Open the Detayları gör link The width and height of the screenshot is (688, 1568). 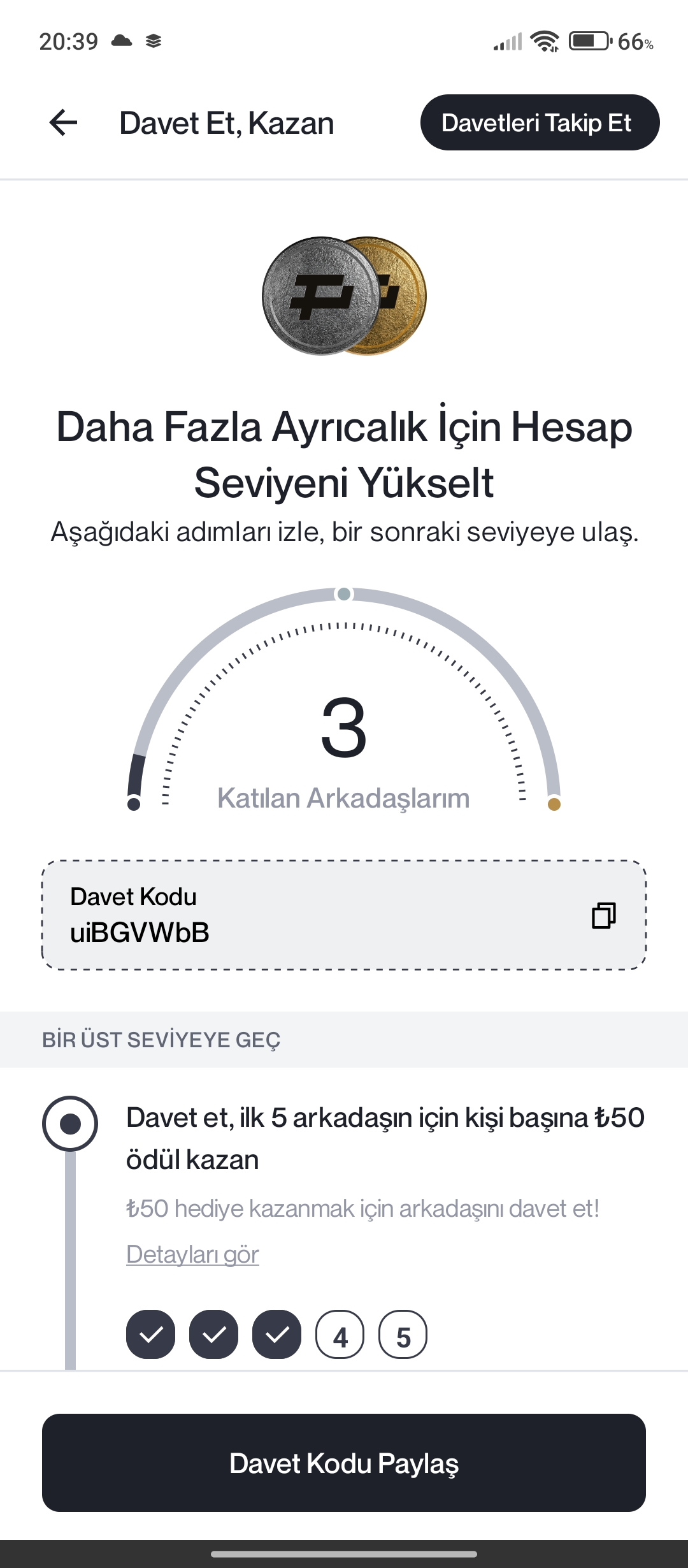pyautogui.click(x=192, y=1254)
